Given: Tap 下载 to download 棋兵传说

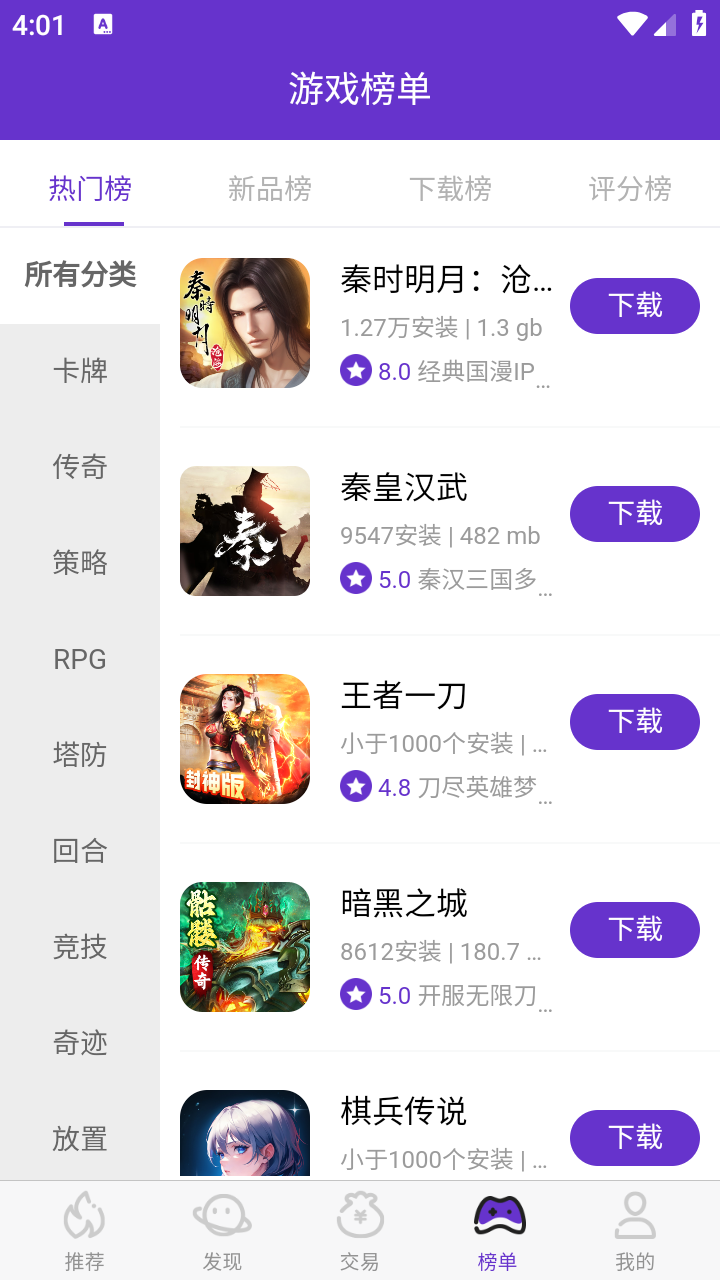Looking at the screenshot, I should 634,1138.
